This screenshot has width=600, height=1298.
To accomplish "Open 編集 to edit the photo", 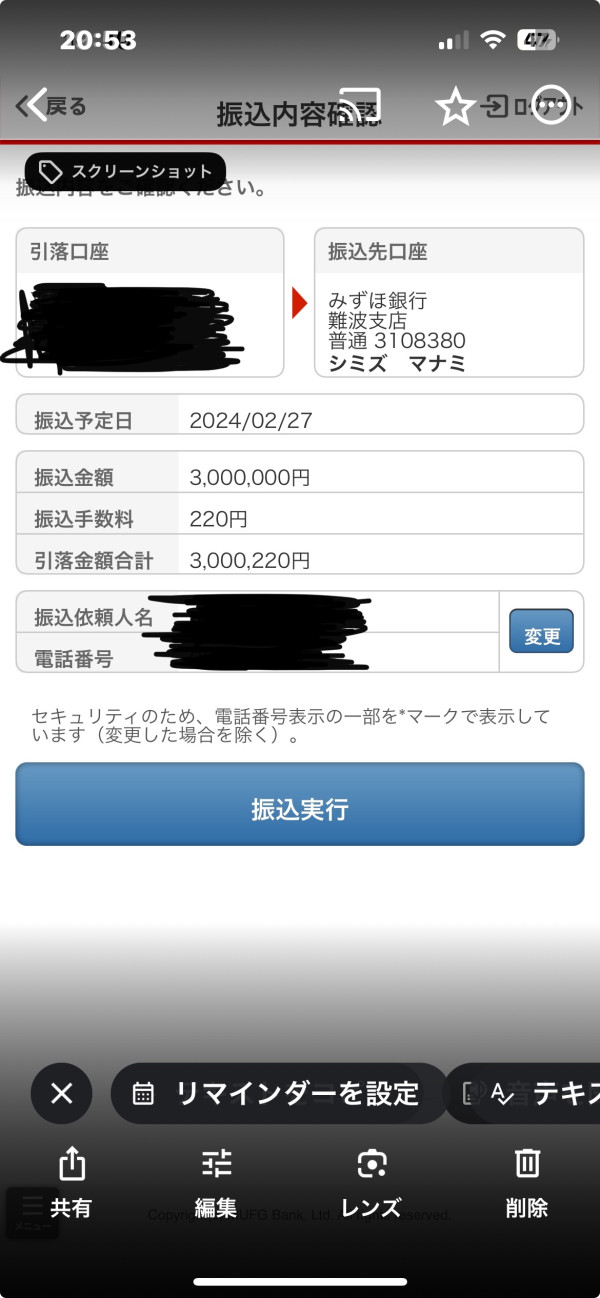I will coord(216,1182).
